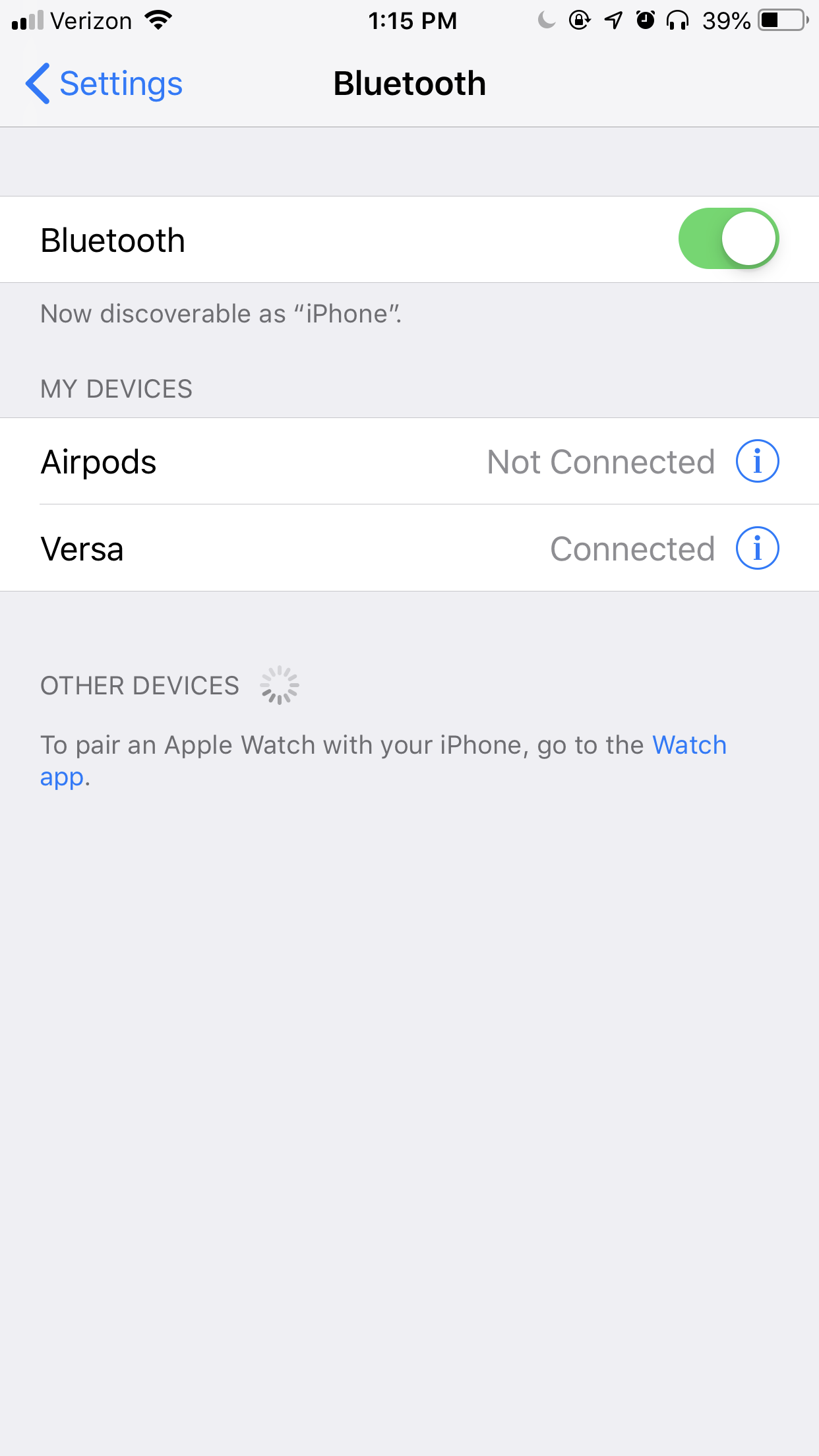
Task: Open info for Airpods
Action: [757, 461]
